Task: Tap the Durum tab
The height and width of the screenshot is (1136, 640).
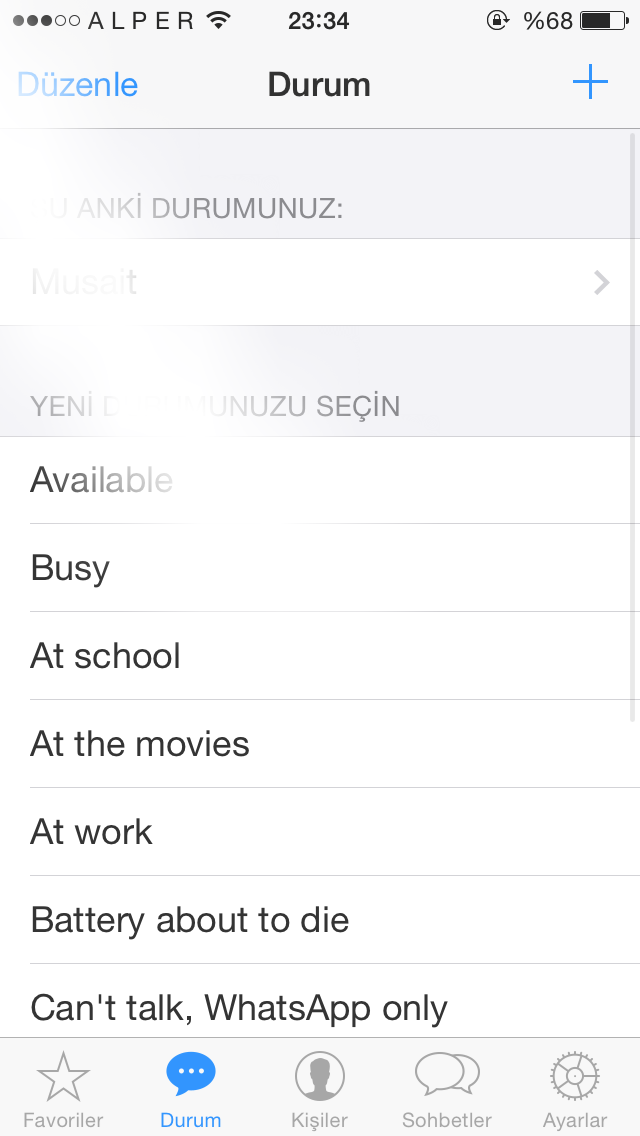Action: pos(191,1089)
